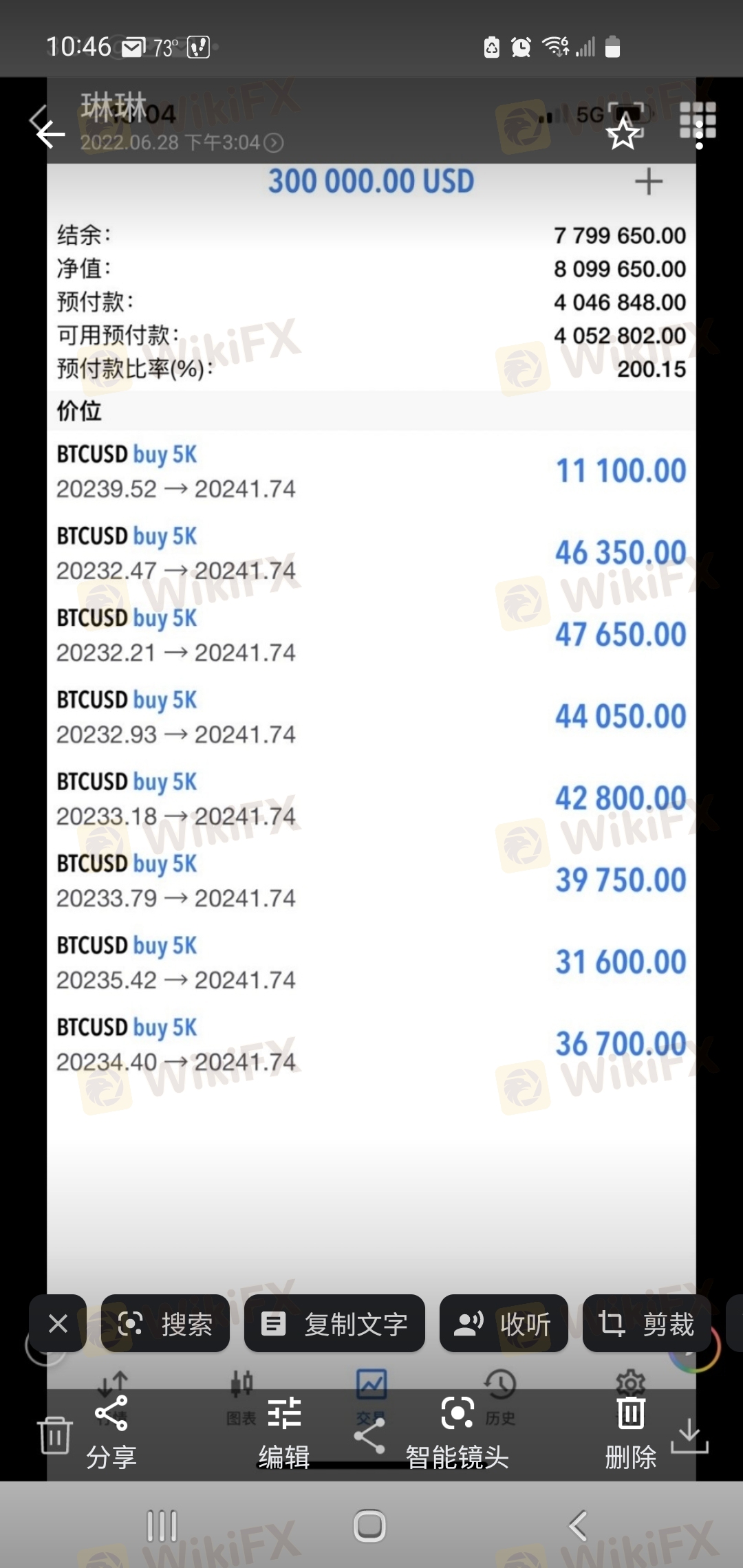Viewport: 743px width, 1568px height.
Task: Choose the 复制文字 copy text chip
Action: coord(334,1323)
